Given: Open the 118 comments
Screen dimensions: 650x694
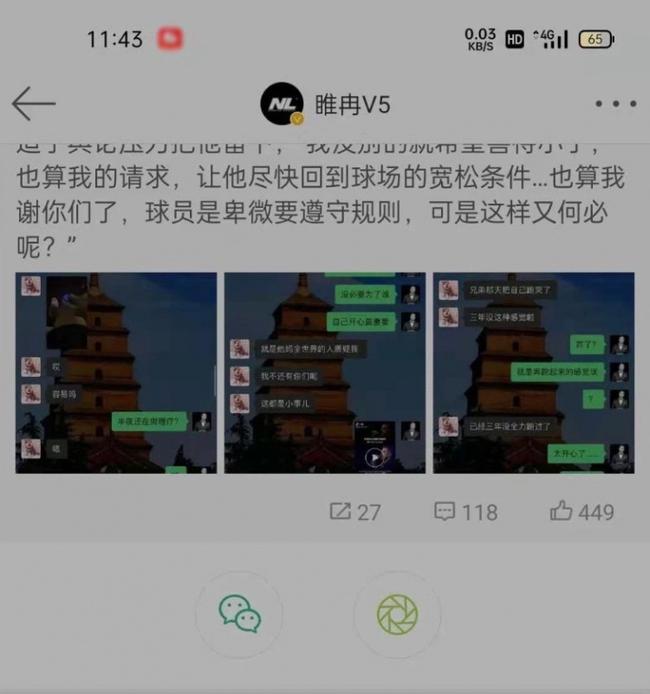Looking at the screenshot, I should coord(466,511).
